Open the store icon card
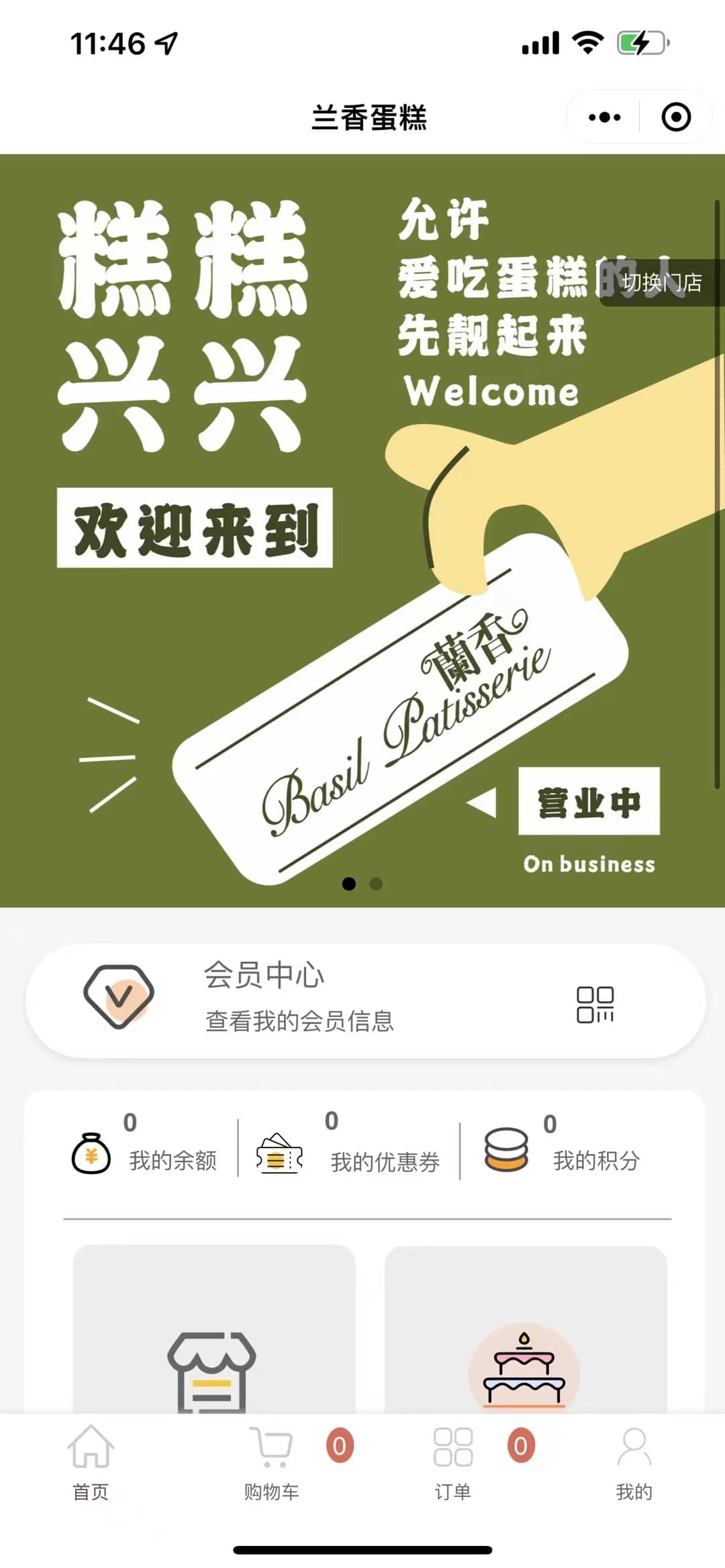This screenshot has height=1568, width=725. coord(213,1332)
